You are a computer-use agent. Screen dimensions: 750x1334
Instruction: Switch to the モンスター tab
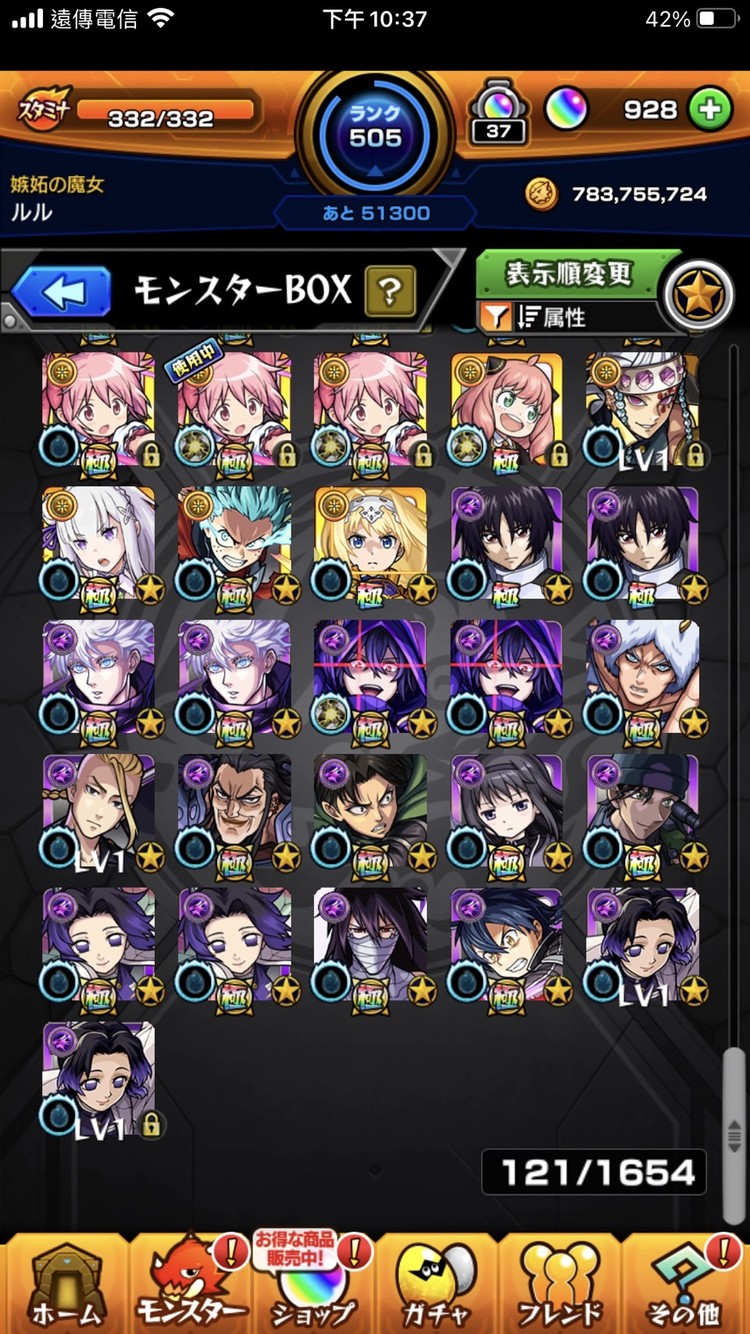(188, 1284)
